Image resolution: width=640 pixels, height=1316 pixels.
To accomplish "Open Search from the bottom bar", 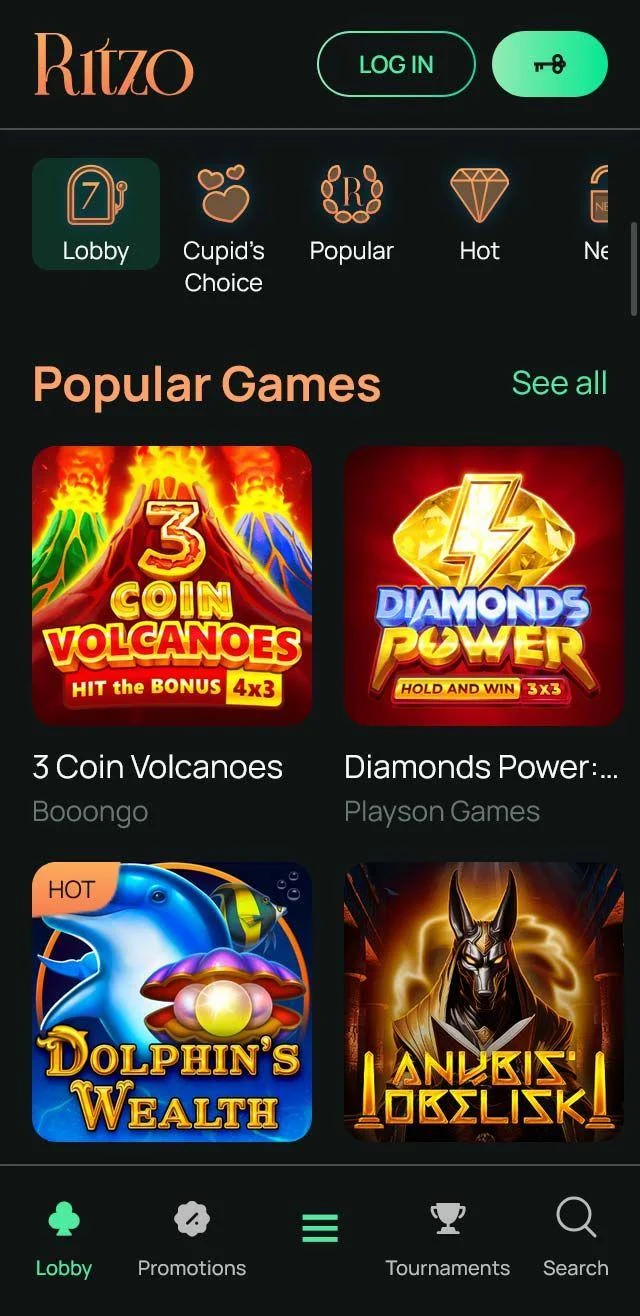I will pos(576,1240).
